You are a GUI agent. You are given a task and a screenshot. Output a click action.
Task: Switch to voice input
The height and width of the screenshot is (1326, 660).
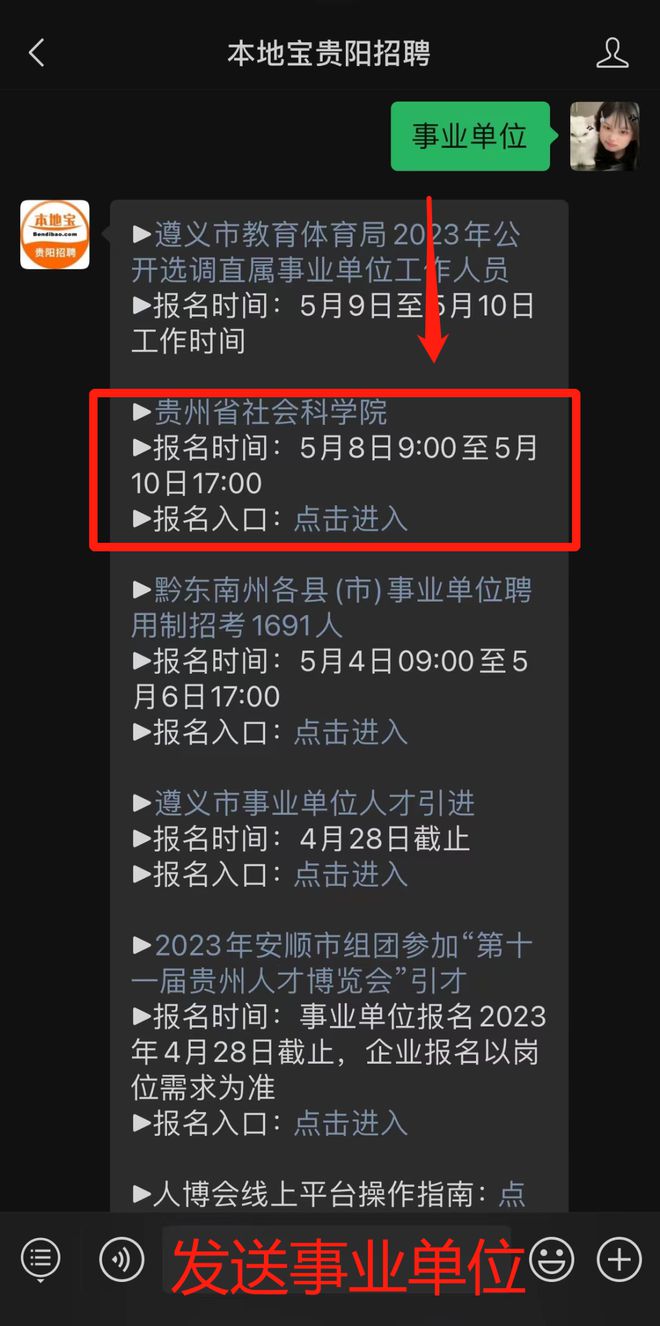pos(122,1258)
